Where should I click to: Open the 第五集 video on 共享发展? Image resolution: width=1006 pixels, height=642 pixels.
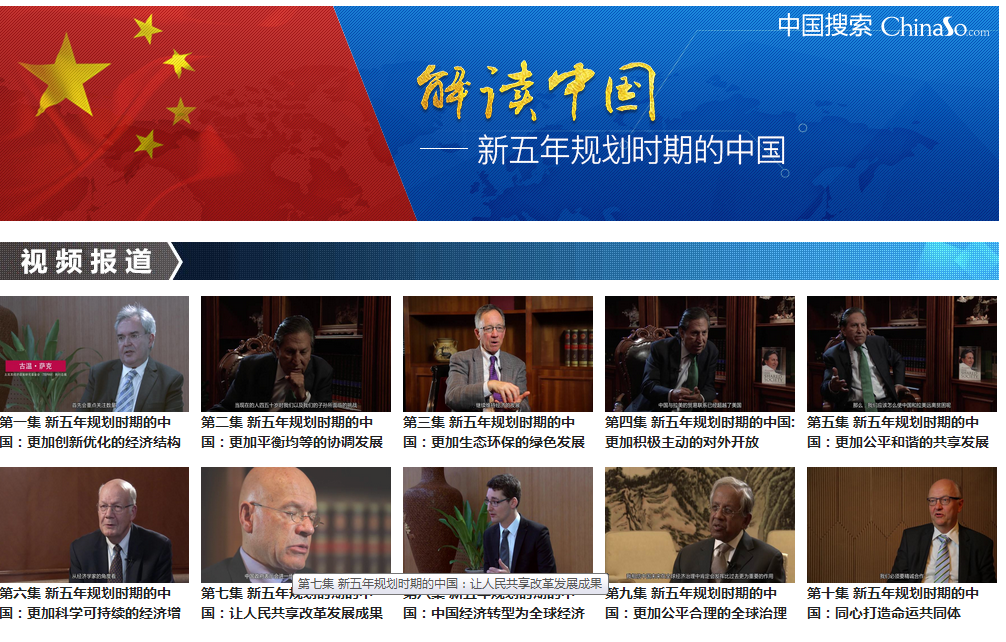pos(902,353)
